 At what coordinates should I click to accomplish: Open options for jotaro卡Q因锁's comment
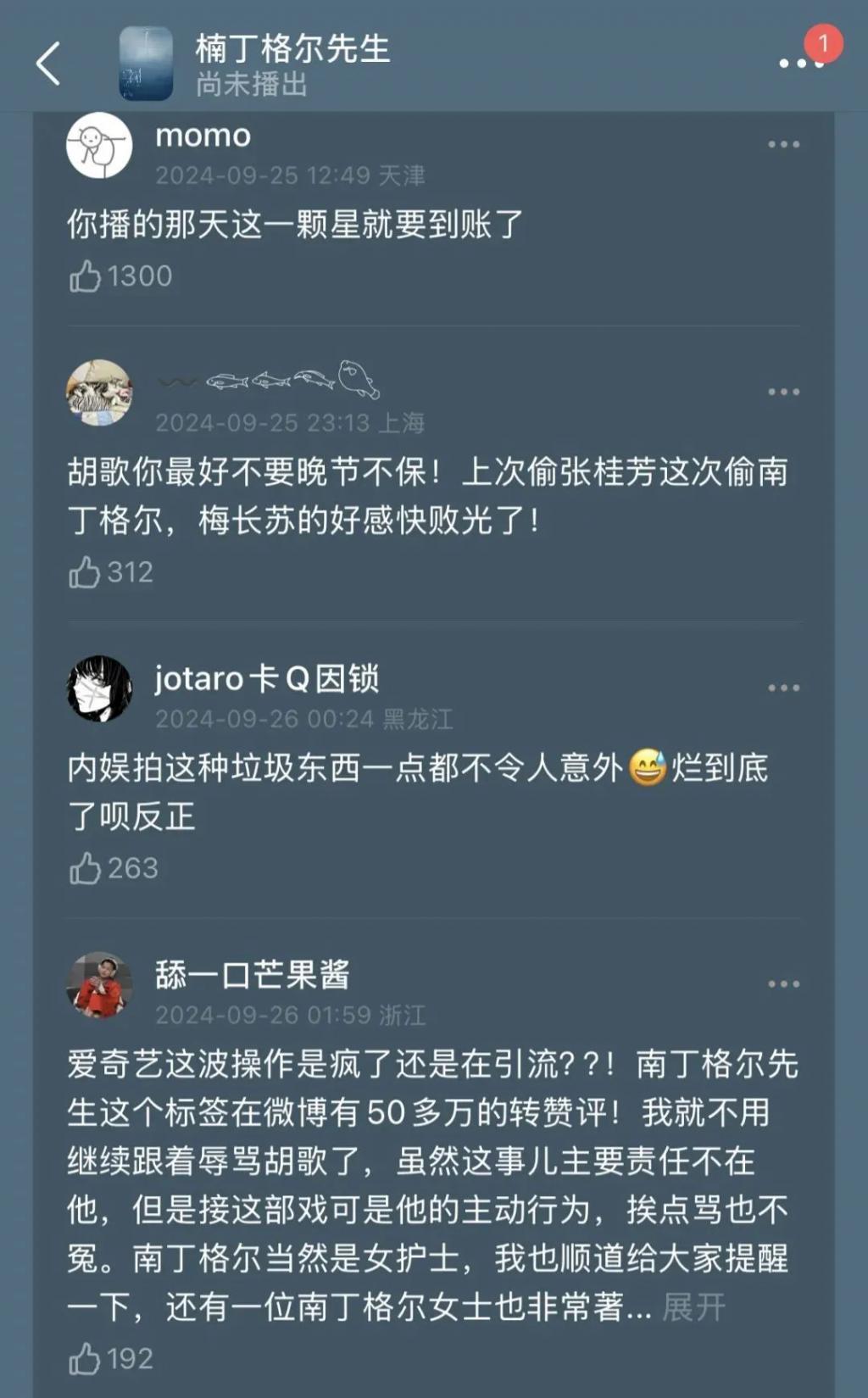point(783,688)
